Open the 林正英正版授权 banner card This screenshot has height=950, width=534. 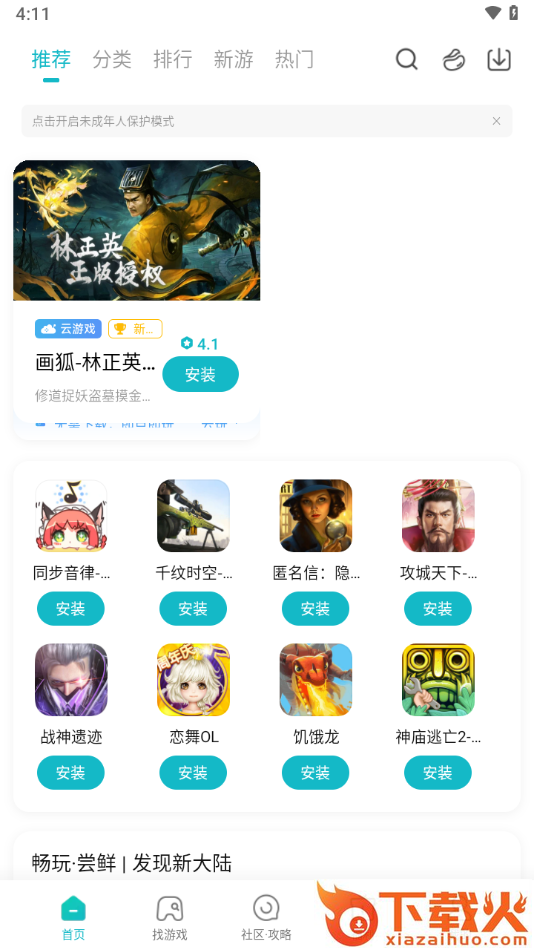(x=137, y=230)
